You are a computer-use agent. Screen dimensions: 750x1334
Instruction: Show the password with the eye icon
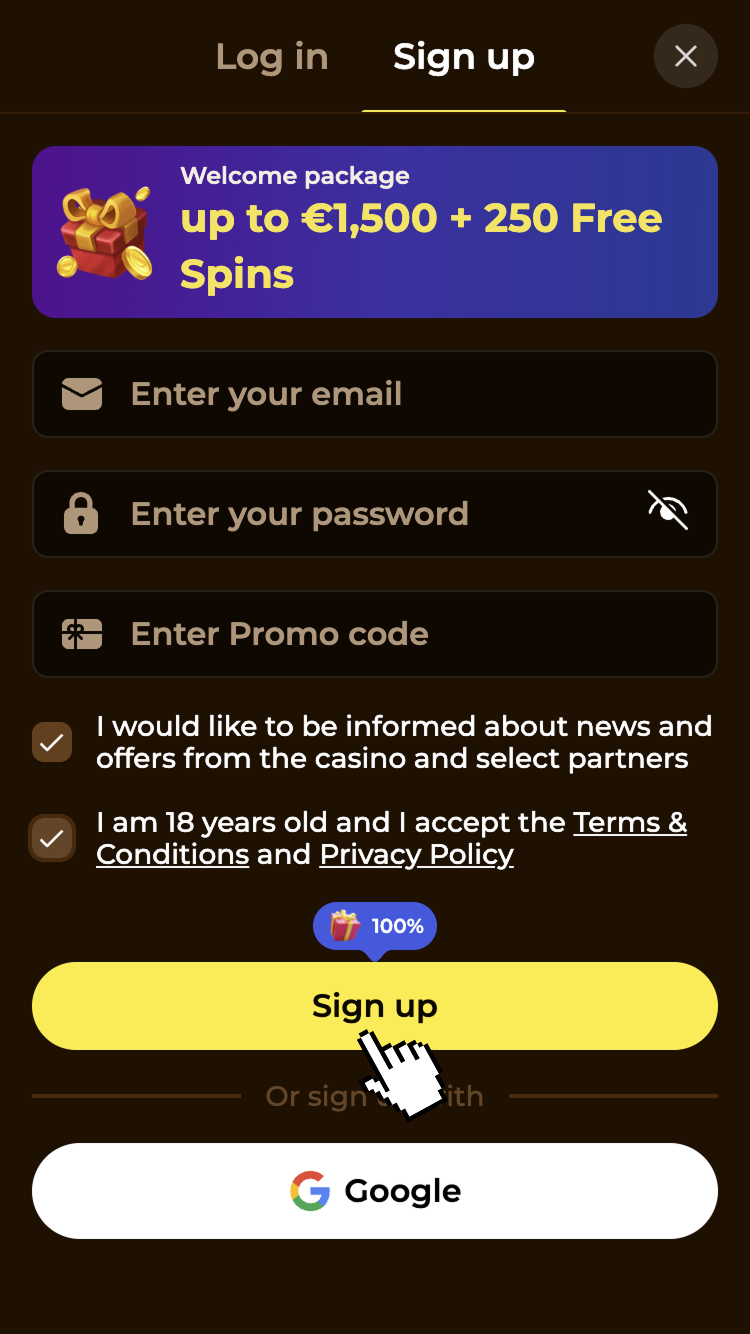(668, 511)
